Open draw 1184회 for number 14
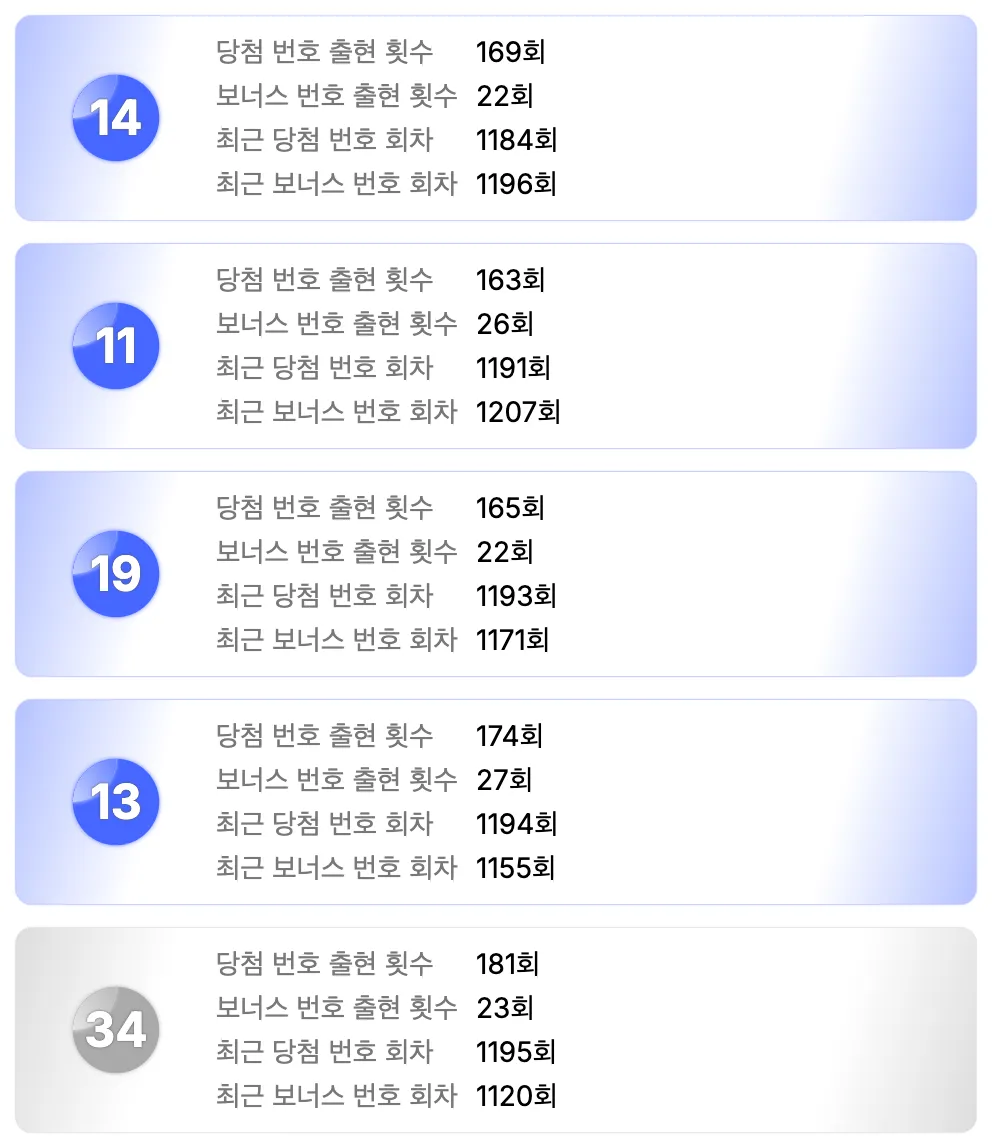992x1148 pixels. tap(517, 140)
